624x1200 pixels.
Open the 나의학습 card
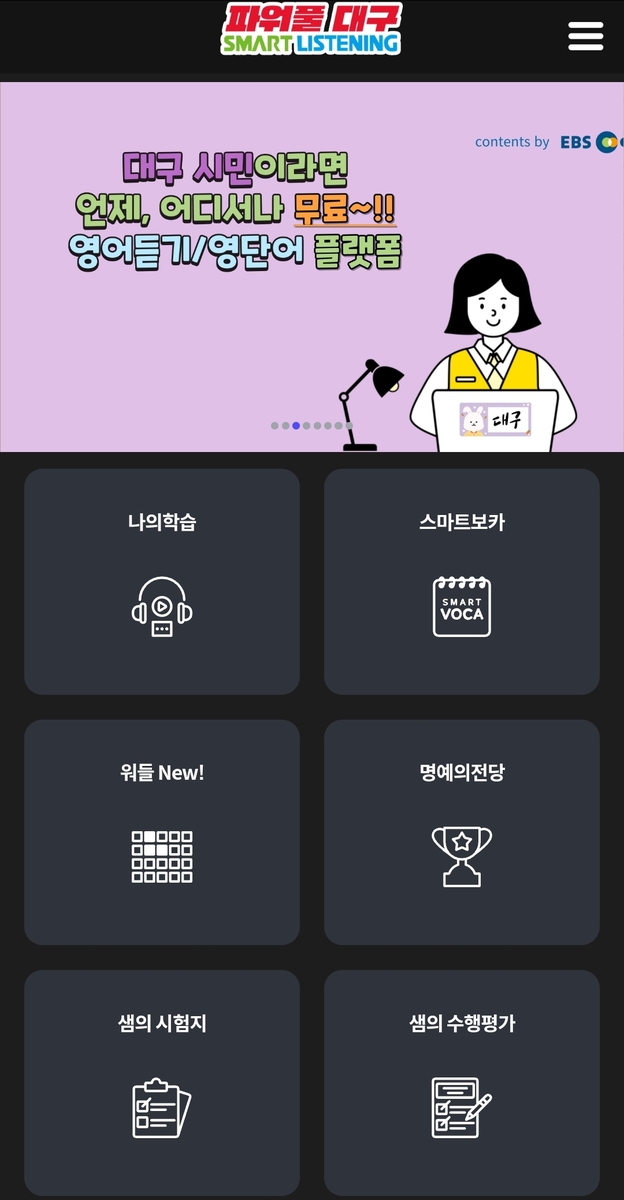click(x=162, y=582)
